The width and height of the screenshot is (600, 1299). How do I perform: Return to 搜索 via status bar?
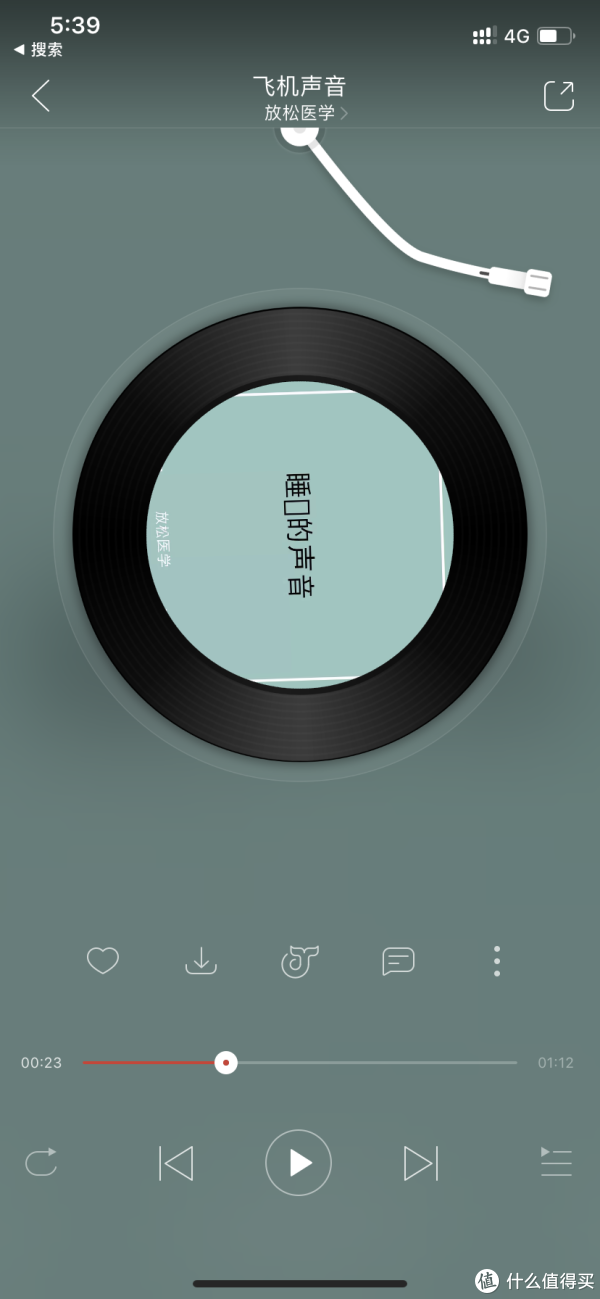(38, 49)
